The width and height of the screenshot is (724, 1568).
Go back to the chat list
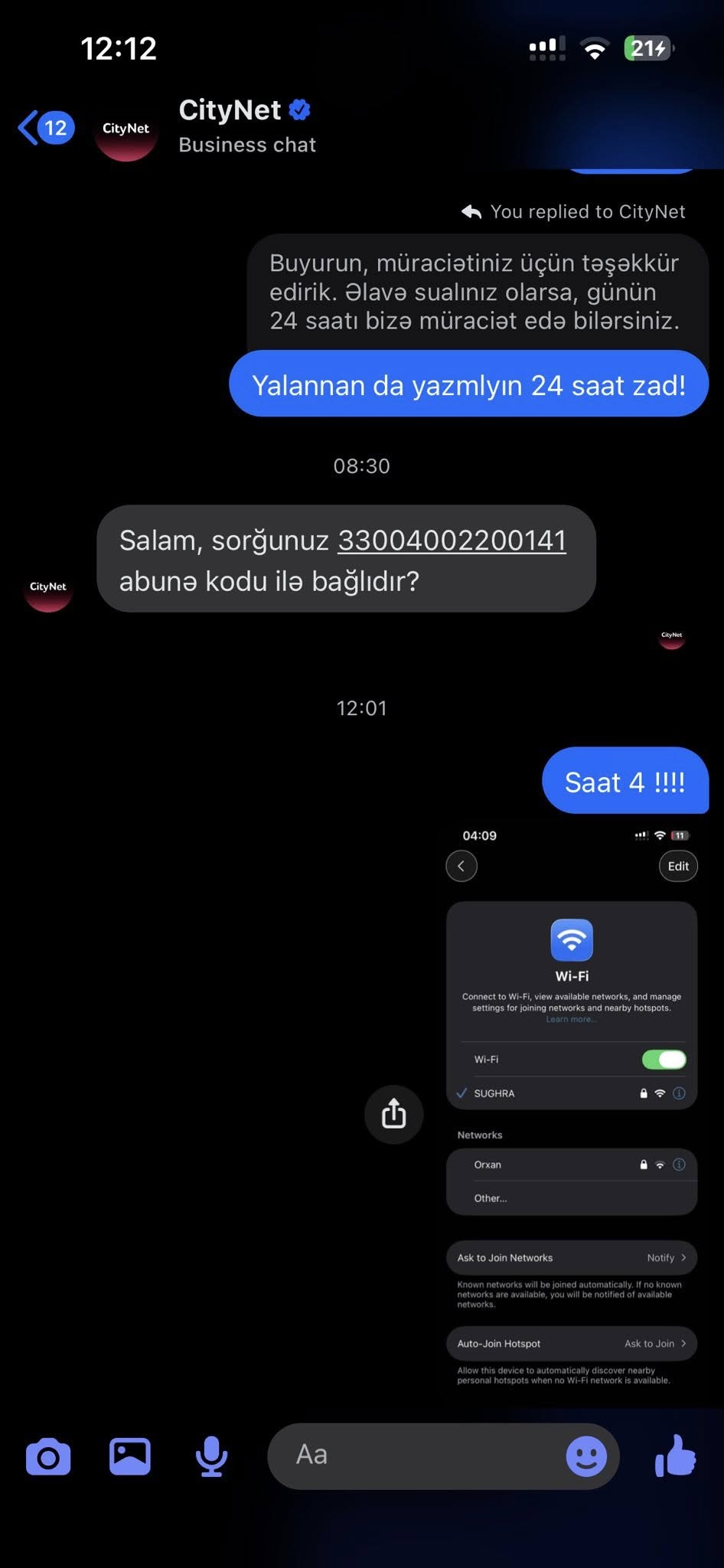click(44, 128)
